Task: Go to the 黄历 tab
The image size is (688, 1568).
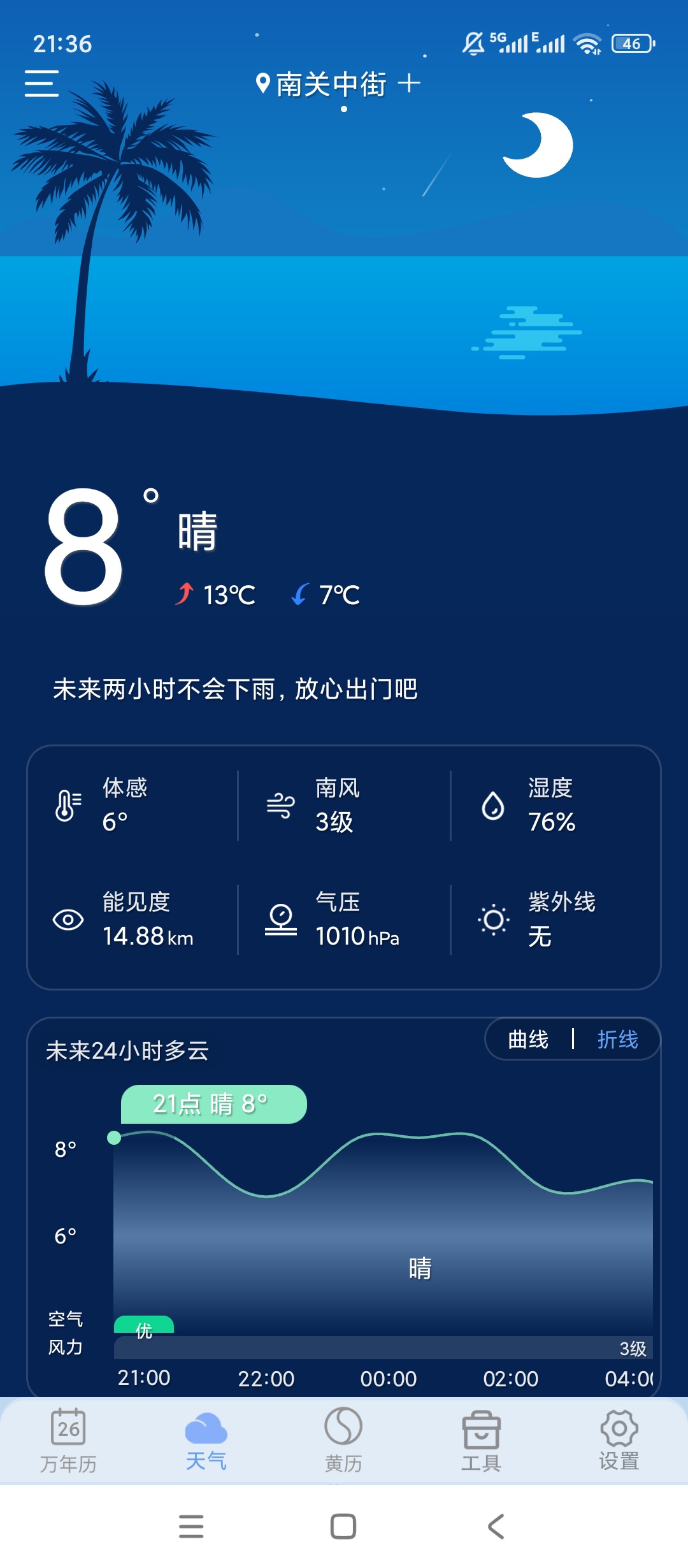Action: point(343,1441)
